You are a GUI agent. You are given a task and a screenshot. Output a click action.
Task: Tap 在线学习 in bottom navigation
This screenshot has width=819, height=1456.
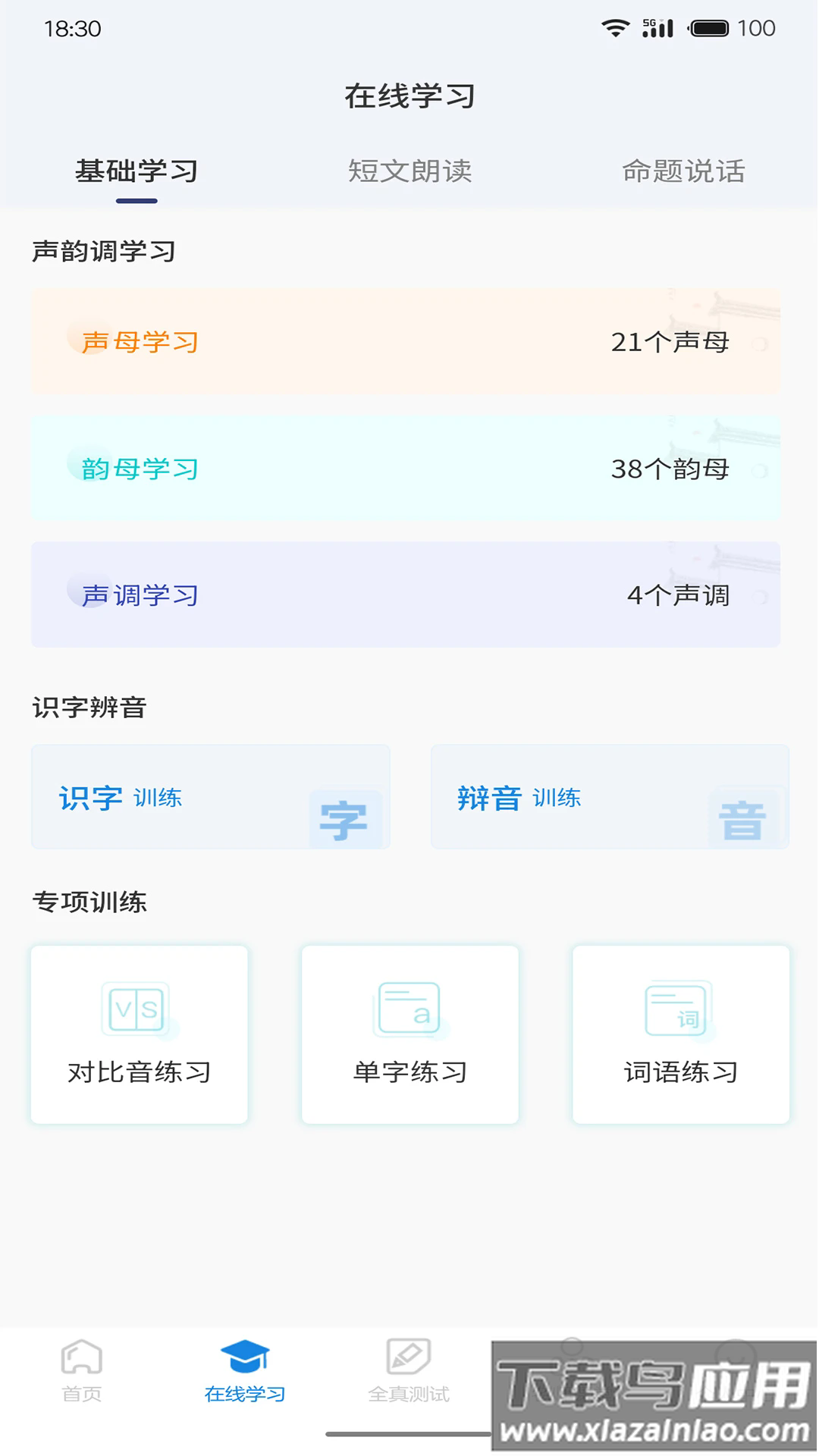245,1371
